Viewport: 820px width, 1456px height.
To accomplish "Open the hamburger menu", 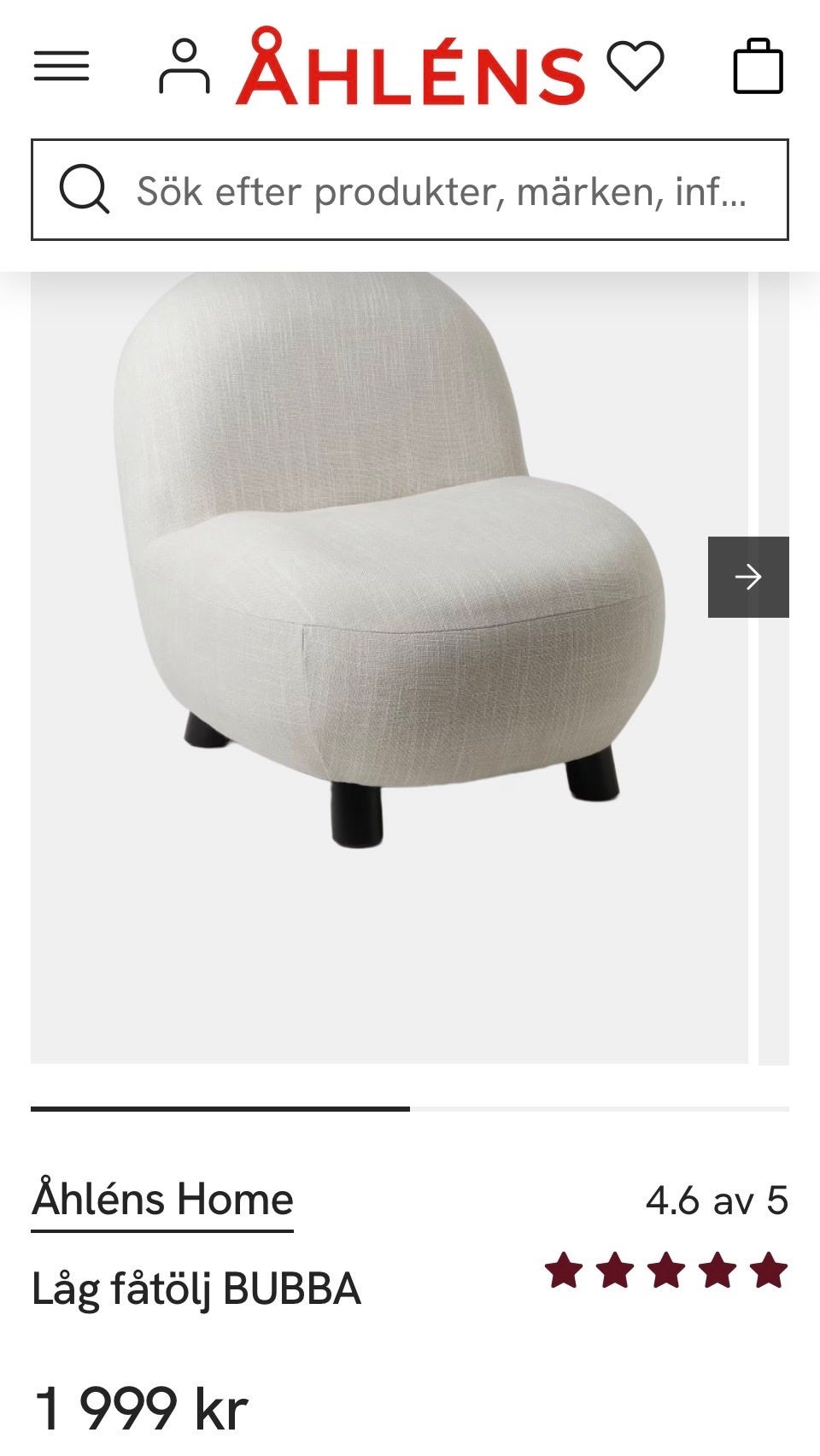I will coord(61,66).
